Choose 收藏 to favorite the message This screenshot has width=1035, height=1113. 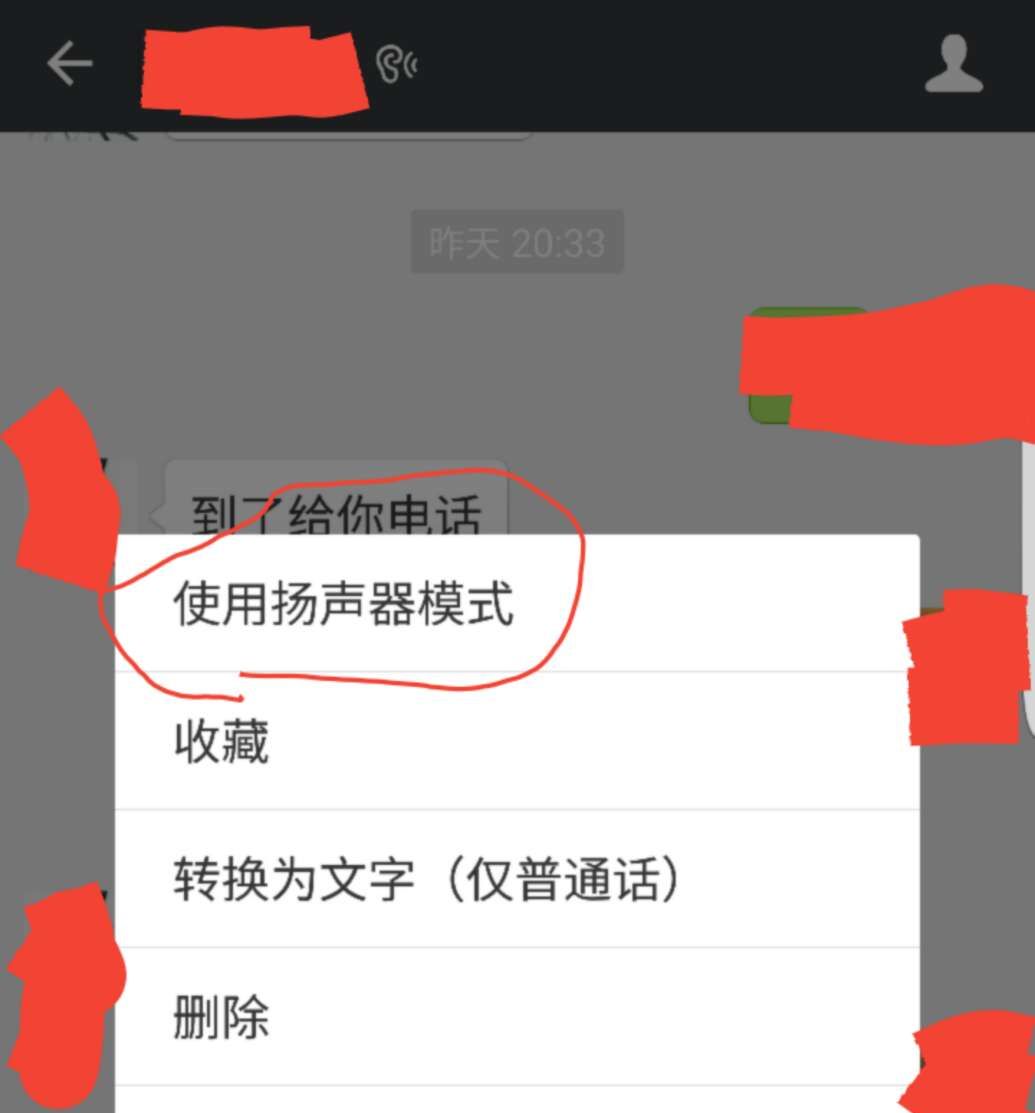pos(222,743)
